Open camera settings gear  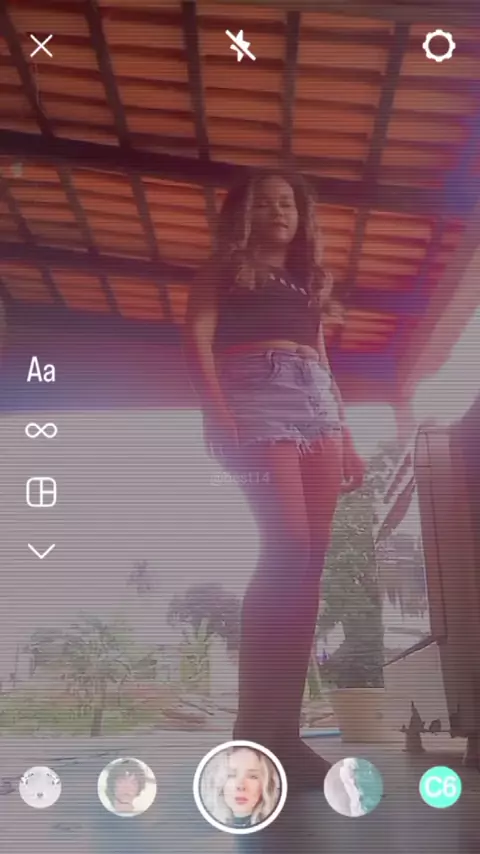[x=439, y=46]
